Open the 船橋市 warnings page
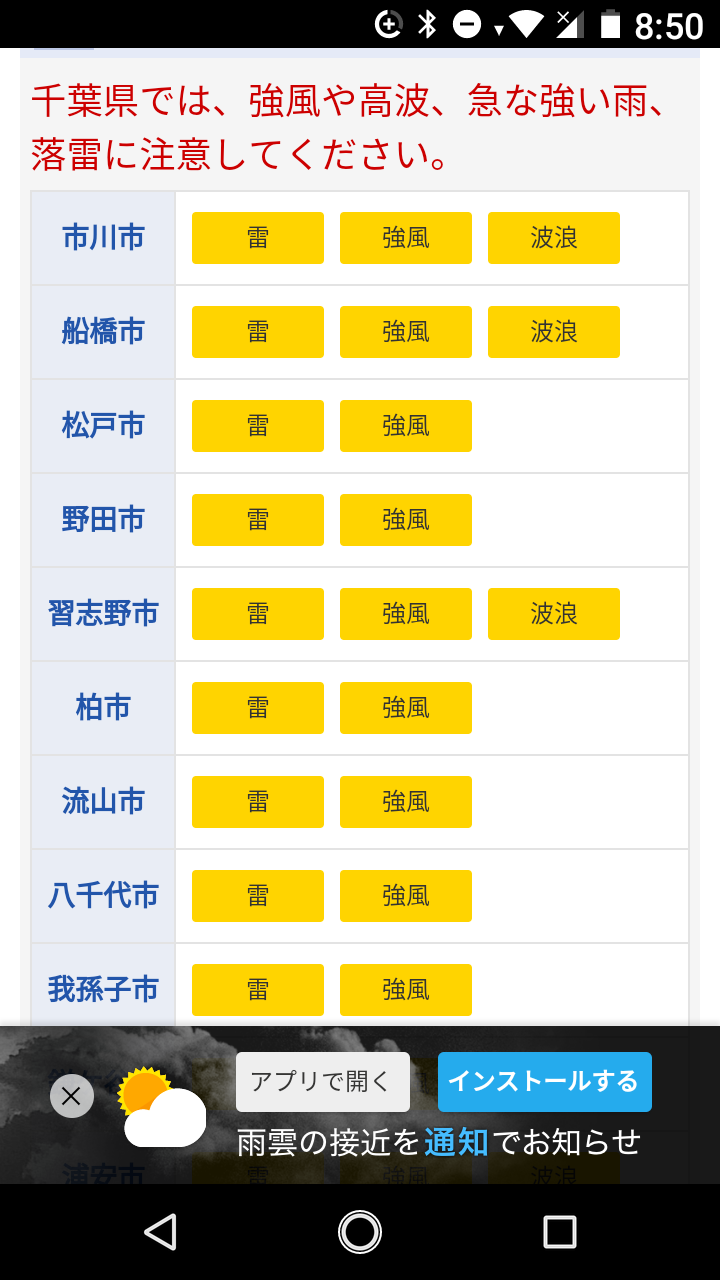720x1280 pixels. click(103, 332)
